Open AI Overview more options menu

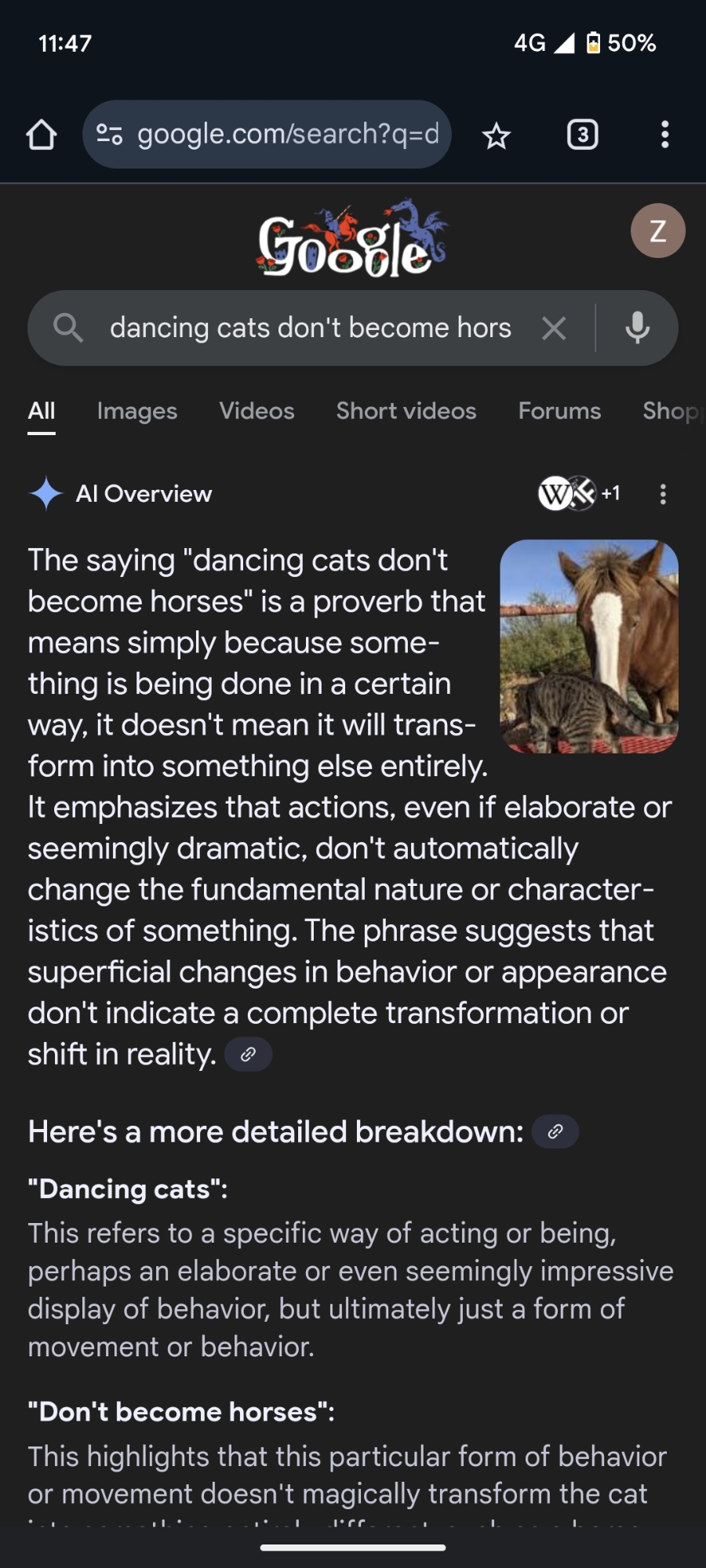click(663, 494)
